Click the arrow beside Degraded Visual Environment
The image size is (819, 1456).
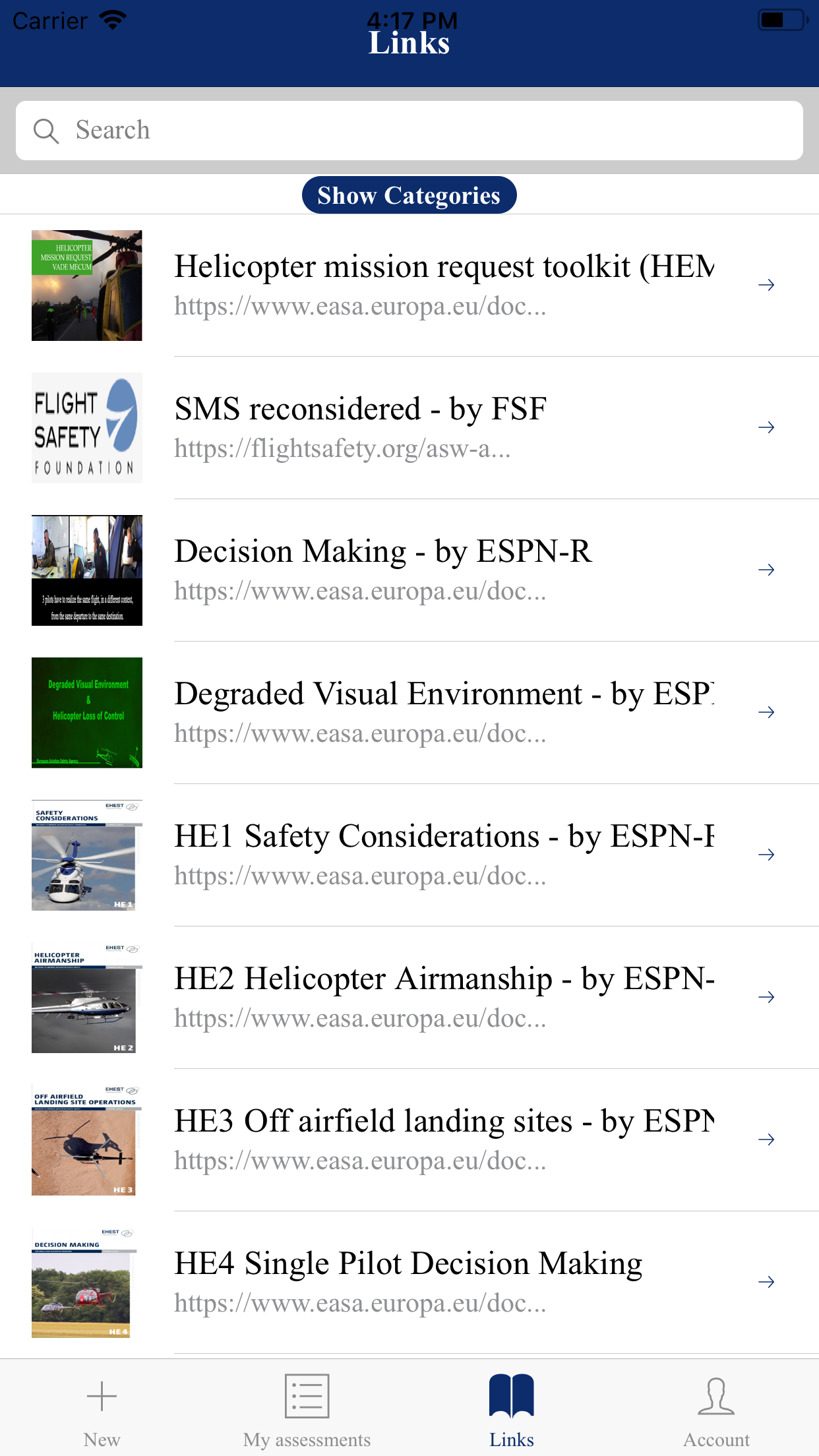pos(767,712)
